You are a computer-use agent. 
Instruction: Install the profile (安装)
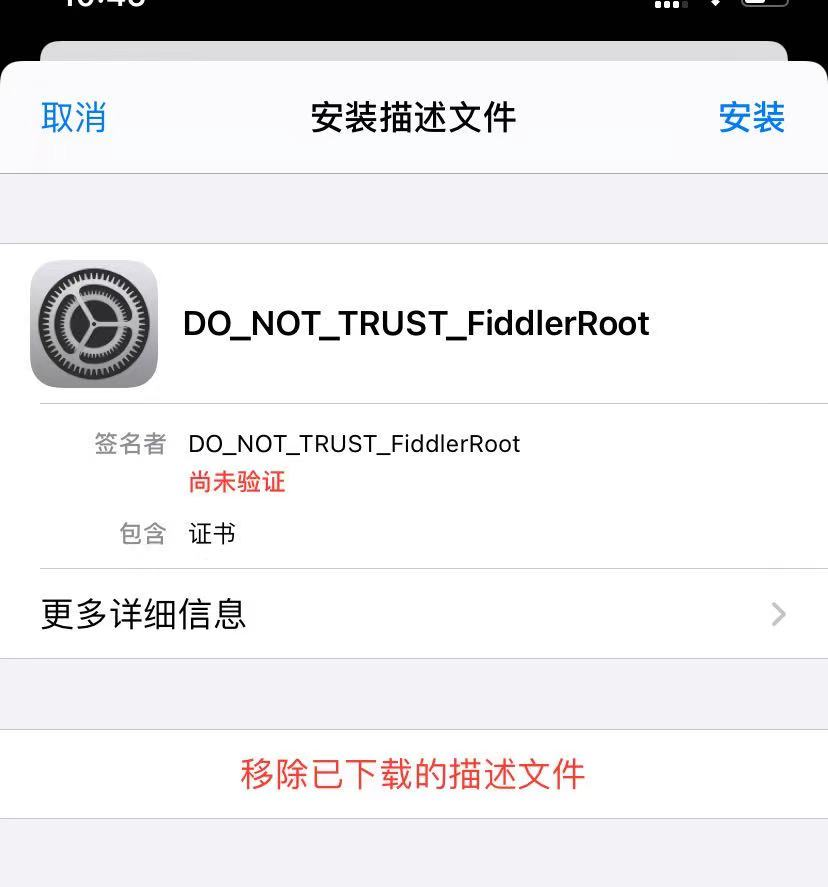(x=751, y=117)
